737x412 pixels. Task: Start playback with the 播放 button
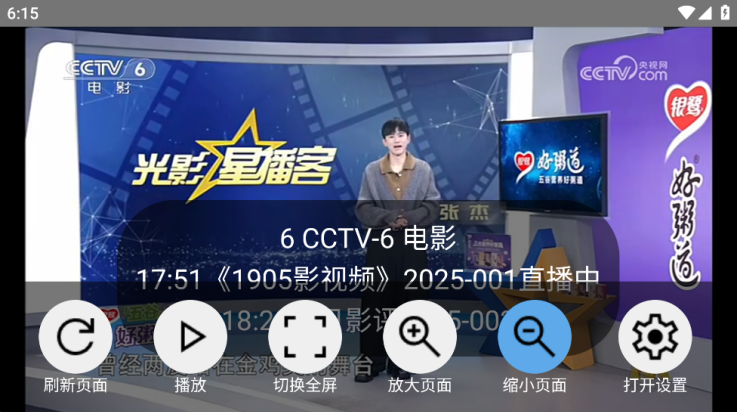(190, 337)
